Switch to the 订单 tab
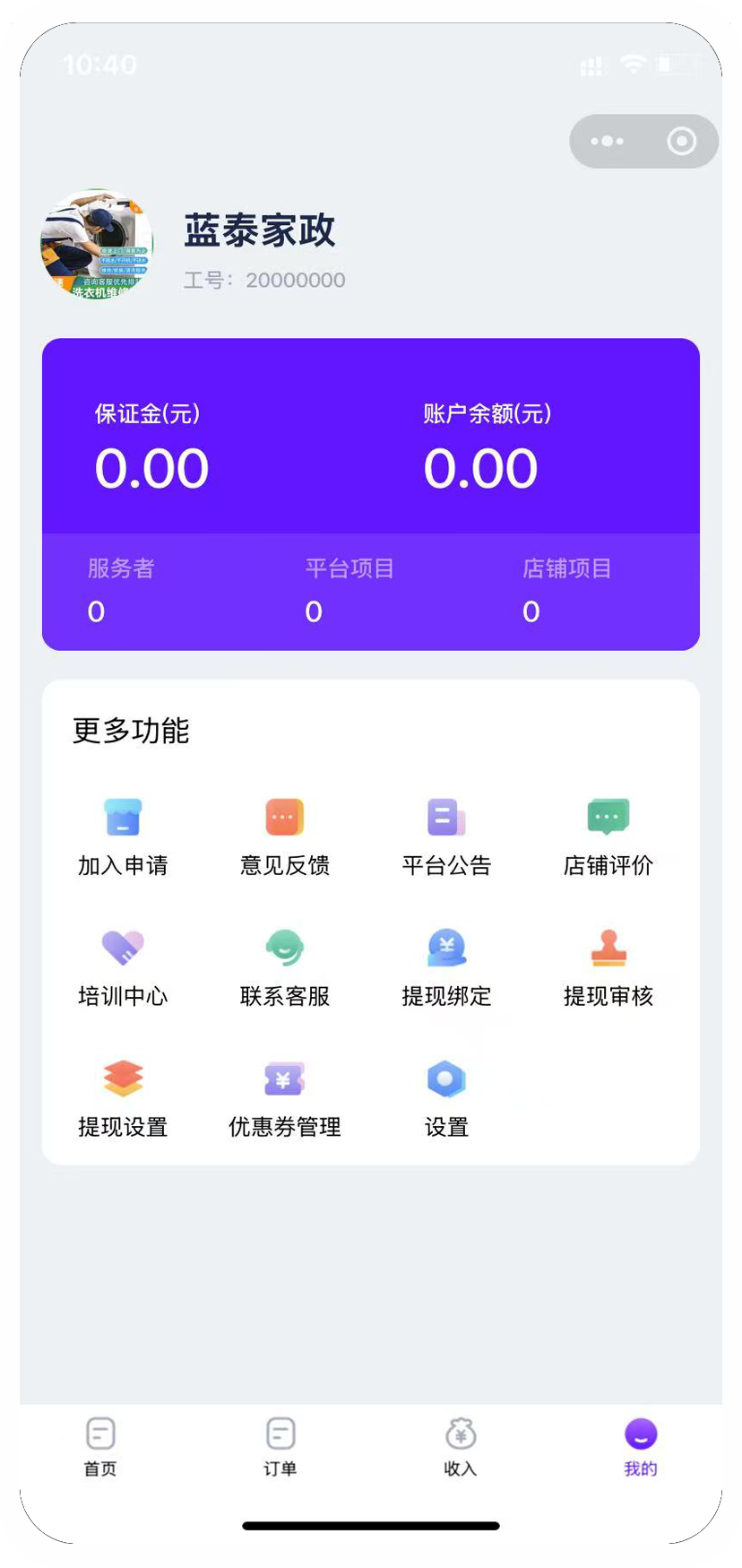This screenshot has width=742, height=1568. coord(280,1446)
